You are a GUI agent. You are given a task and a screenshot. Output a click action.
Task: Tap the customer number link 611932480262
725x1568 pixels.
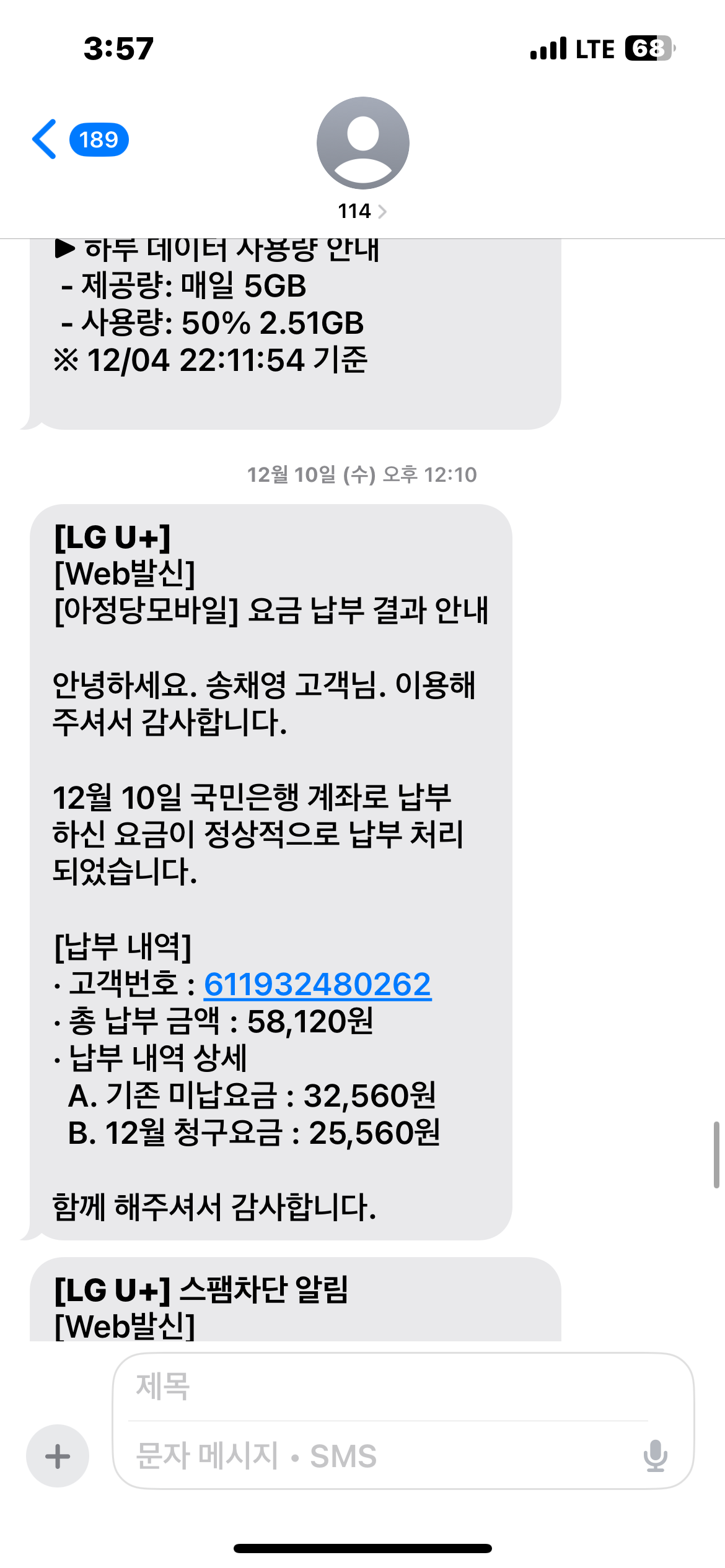tap(317, 984)
